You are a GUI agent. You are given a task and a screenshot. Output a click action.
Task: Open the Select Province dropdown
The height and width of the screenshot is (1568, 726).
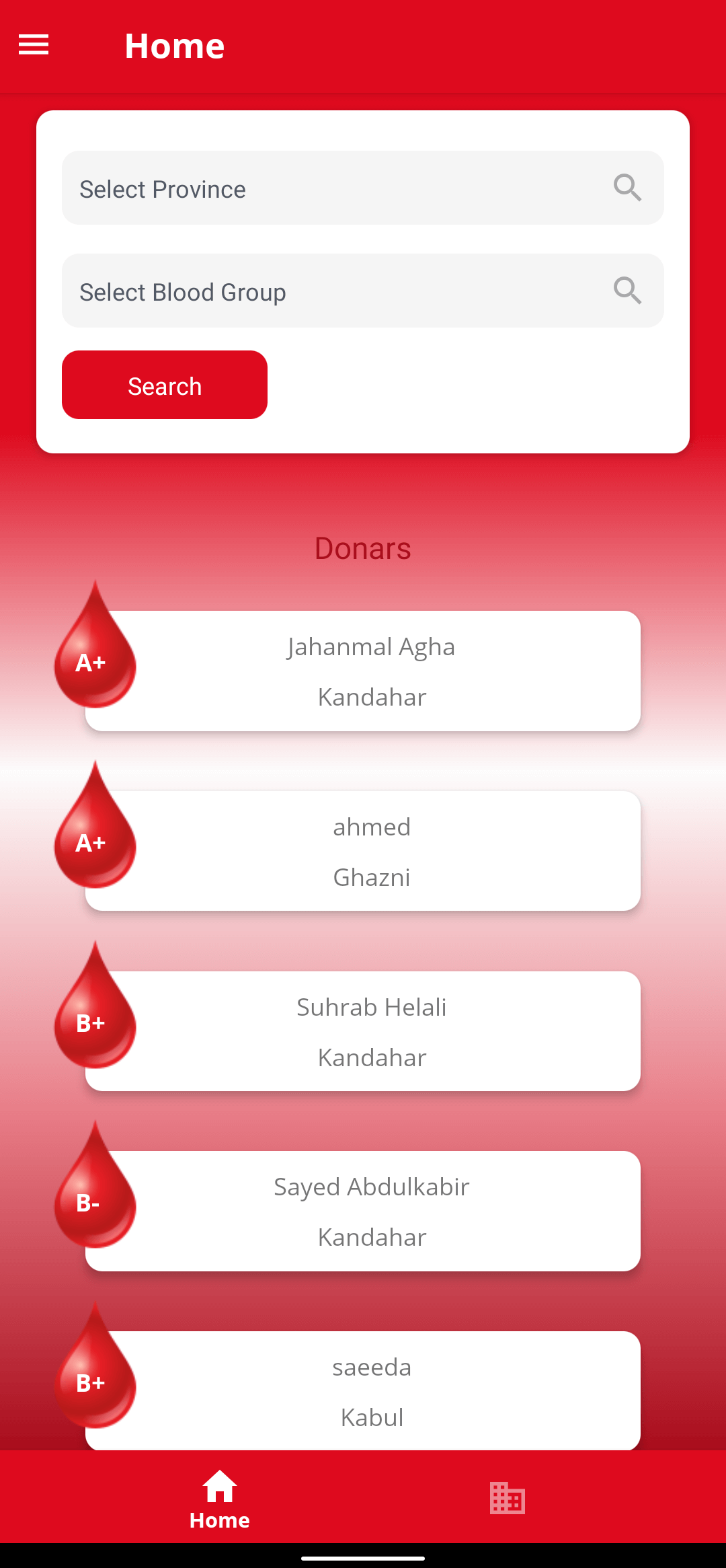click(362, 188)
